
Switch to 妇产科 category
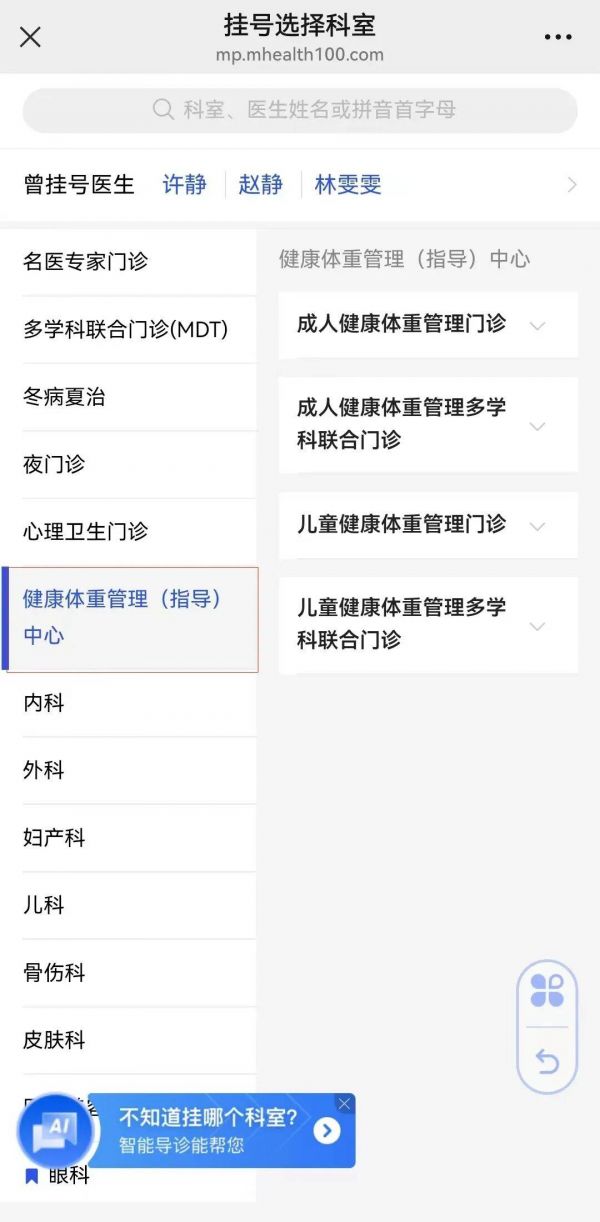(x=54, y=838)
